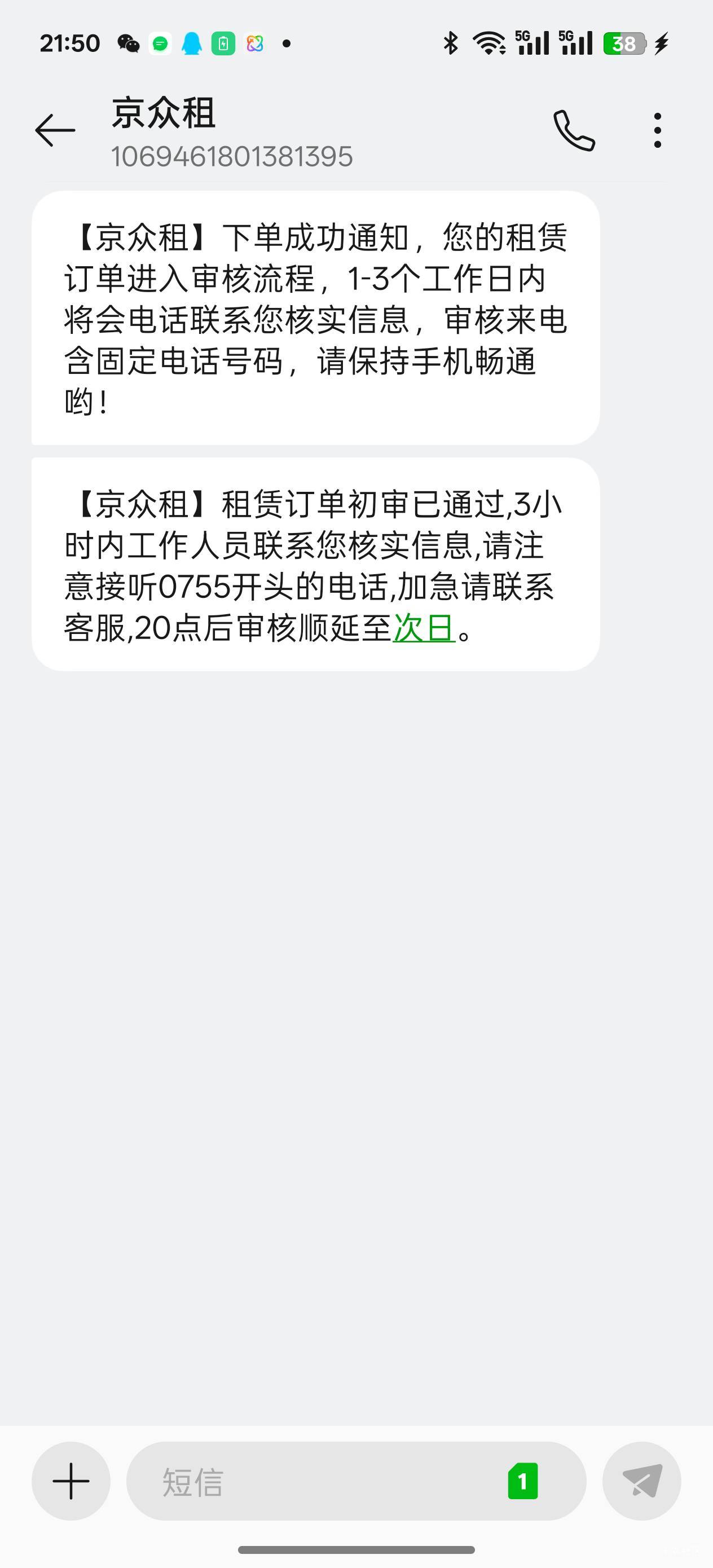Call the 京众租 sender number
The image size is (713, 1568).
coord(574,130)
